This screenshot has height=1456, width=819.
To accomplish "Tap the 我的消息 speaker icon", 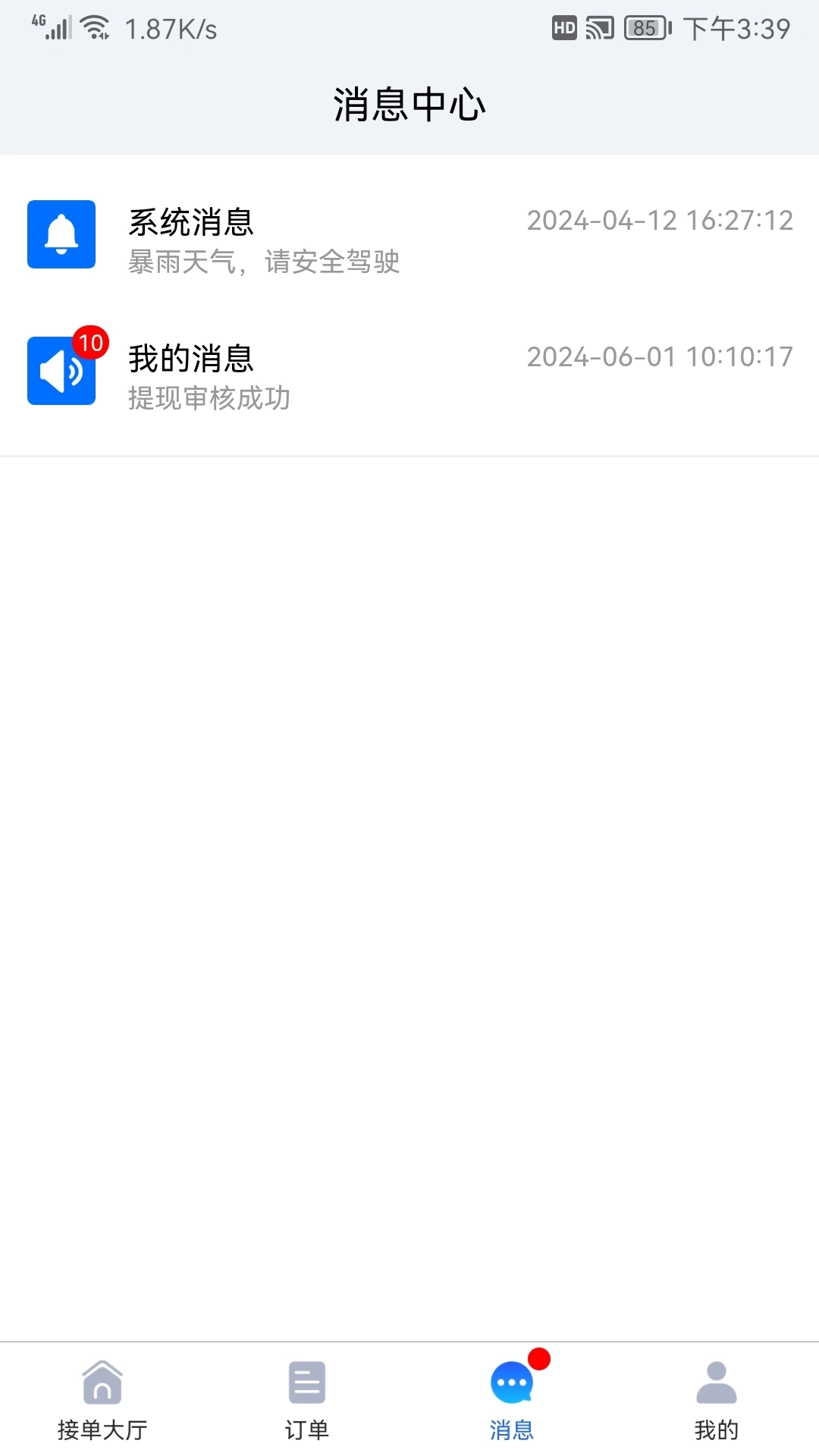I will (x=61, y=372).
